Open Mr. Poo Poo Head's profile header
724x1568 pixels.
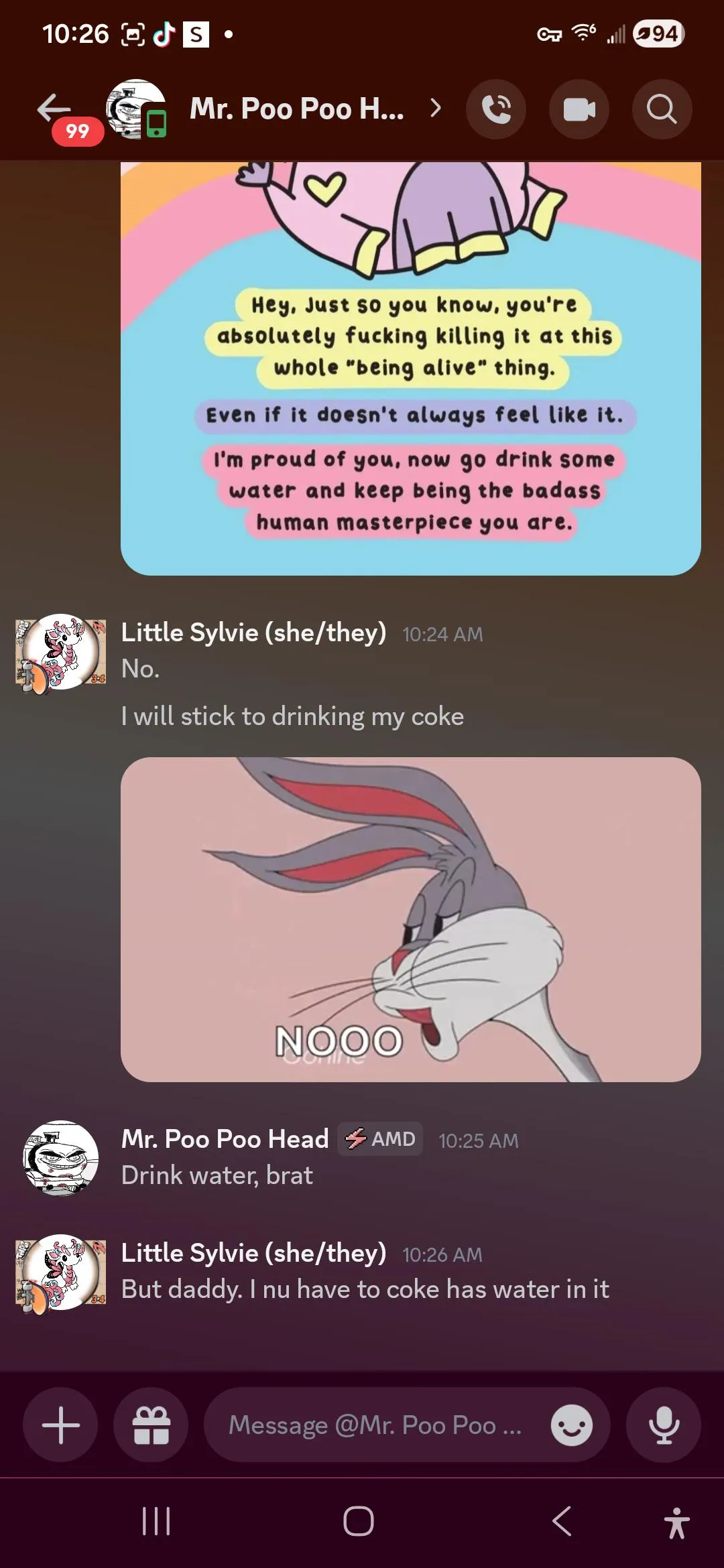(296, 109)
